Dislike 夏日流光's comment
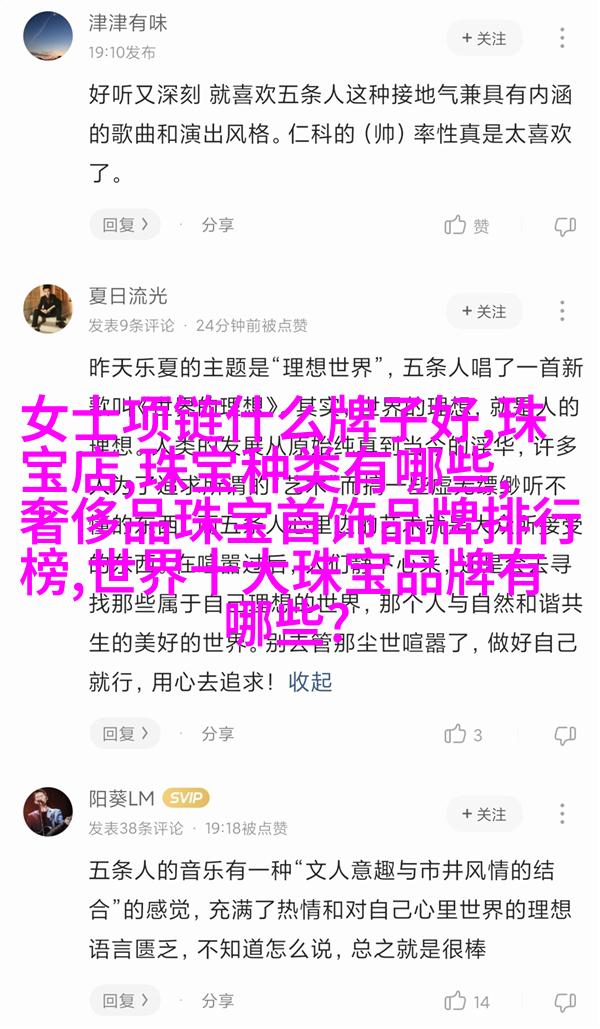This screenshot has height=1029, width=600. 565,735
